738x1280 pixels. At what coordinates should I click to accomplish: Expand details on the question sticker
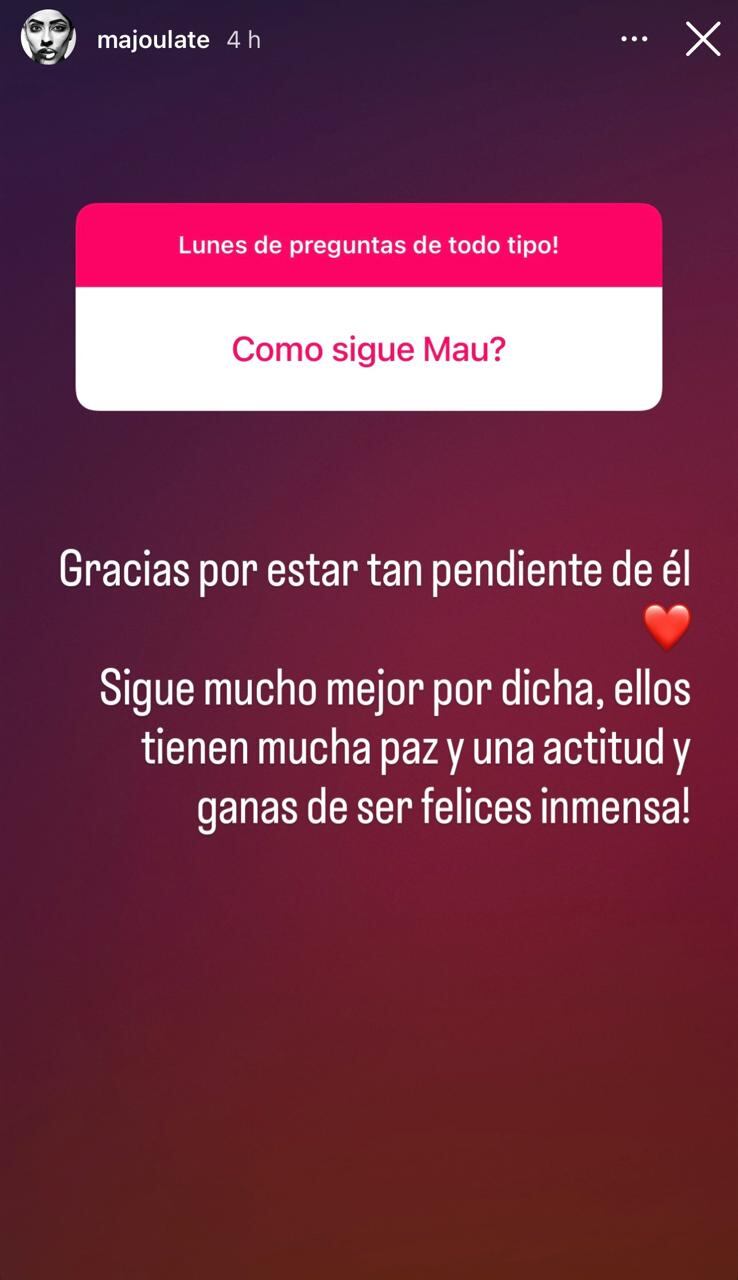369,307
